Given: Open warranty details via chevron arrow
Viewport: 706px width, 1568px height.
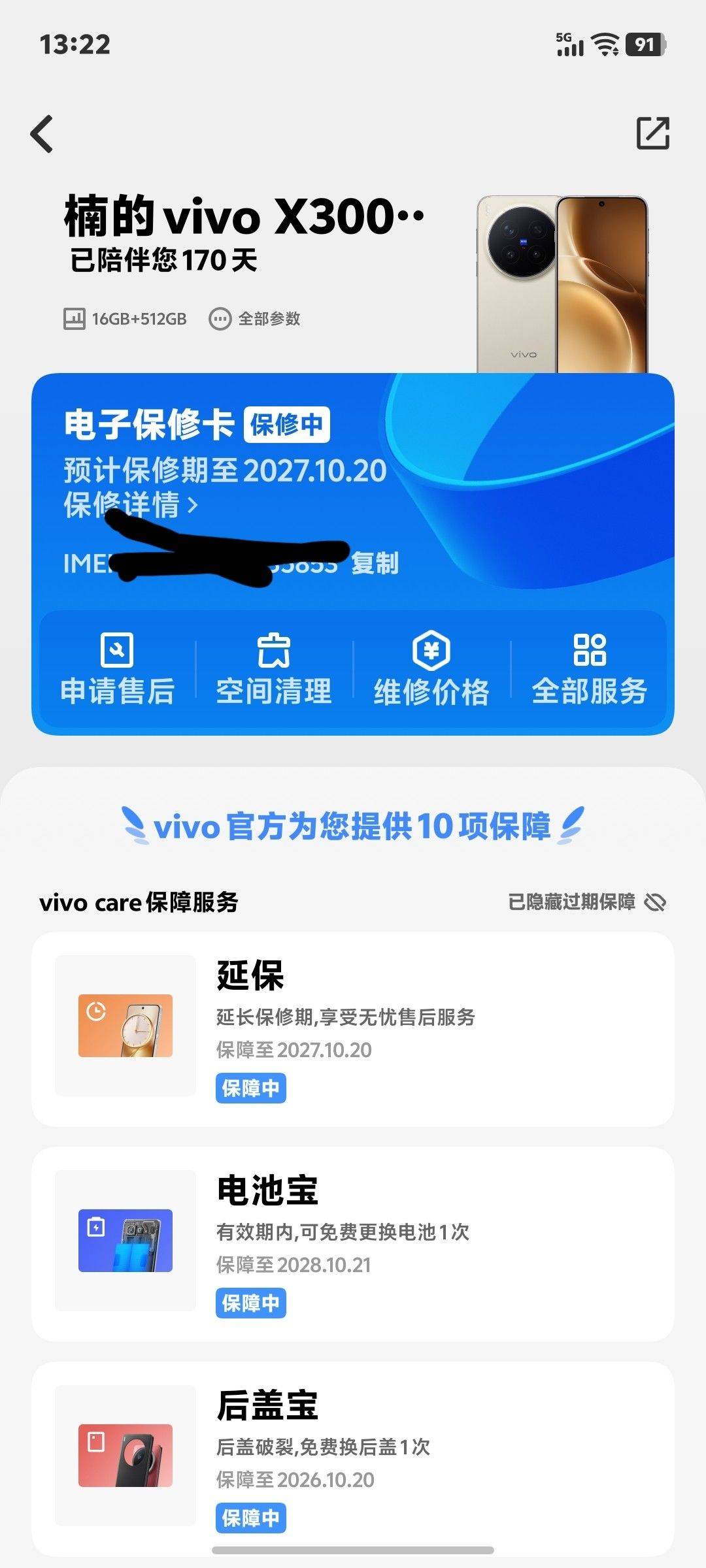Looking at the screenshot, I should (192, 504).
